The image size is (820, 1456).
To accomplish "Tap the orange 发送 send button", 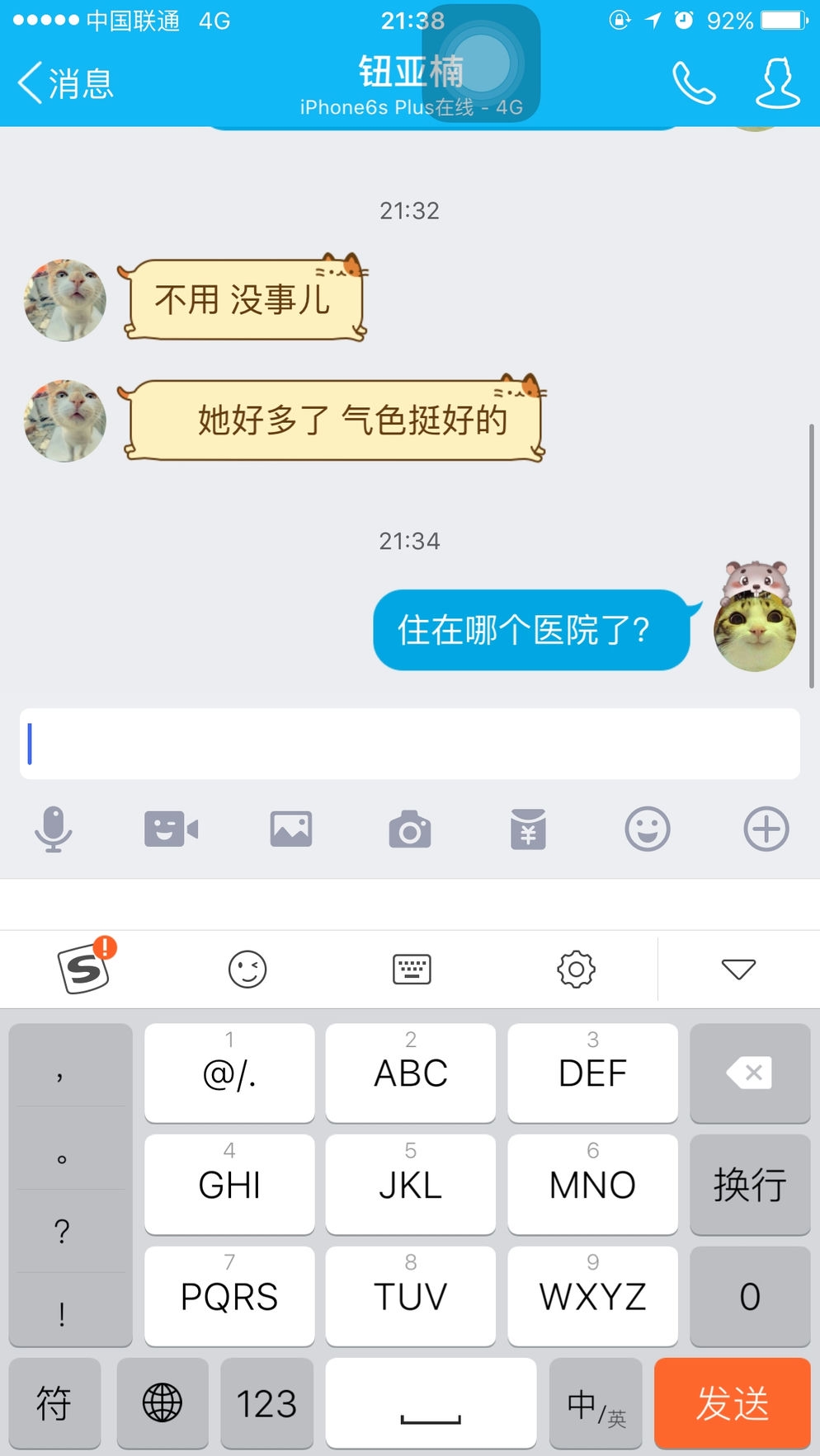I will point(732,1403).
